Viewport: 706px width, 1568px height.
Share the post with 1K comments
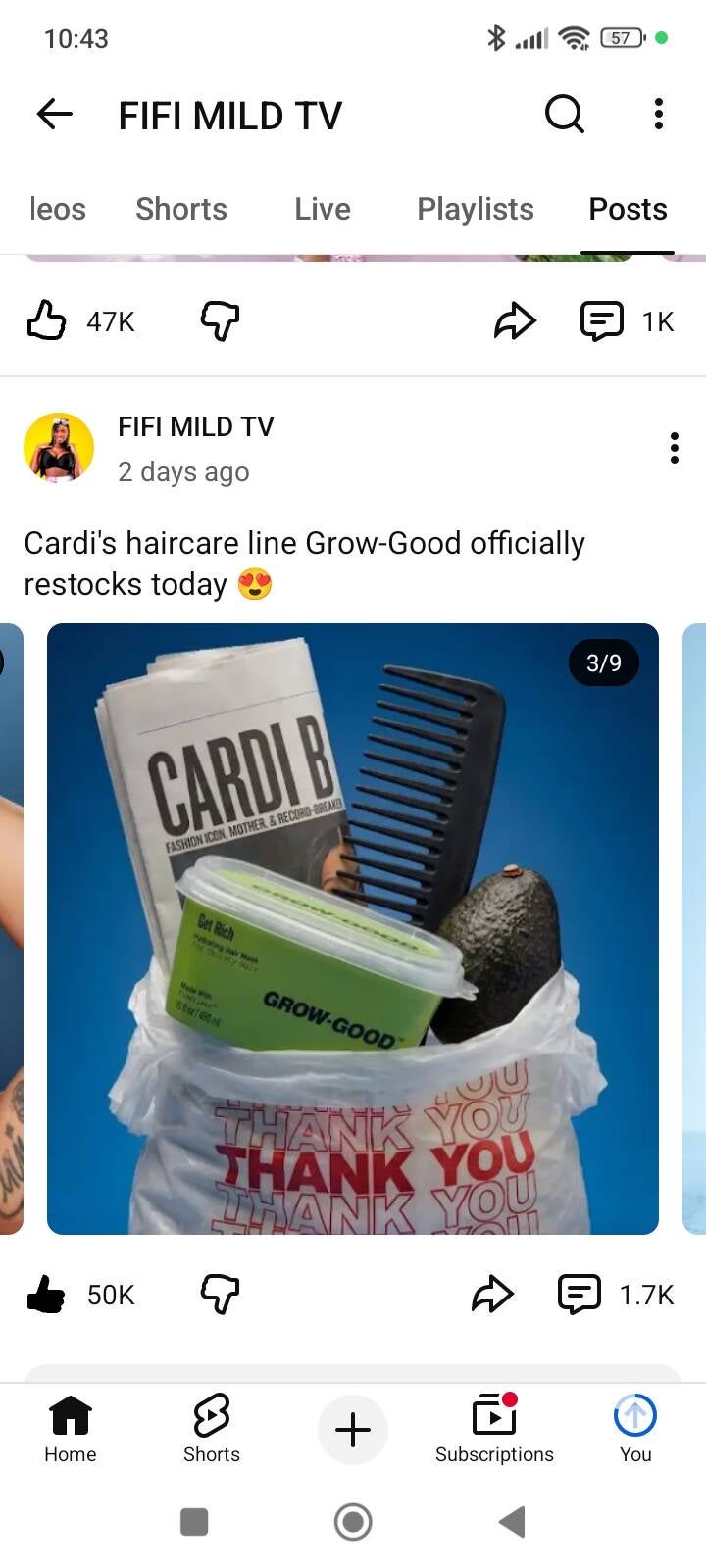515,320
